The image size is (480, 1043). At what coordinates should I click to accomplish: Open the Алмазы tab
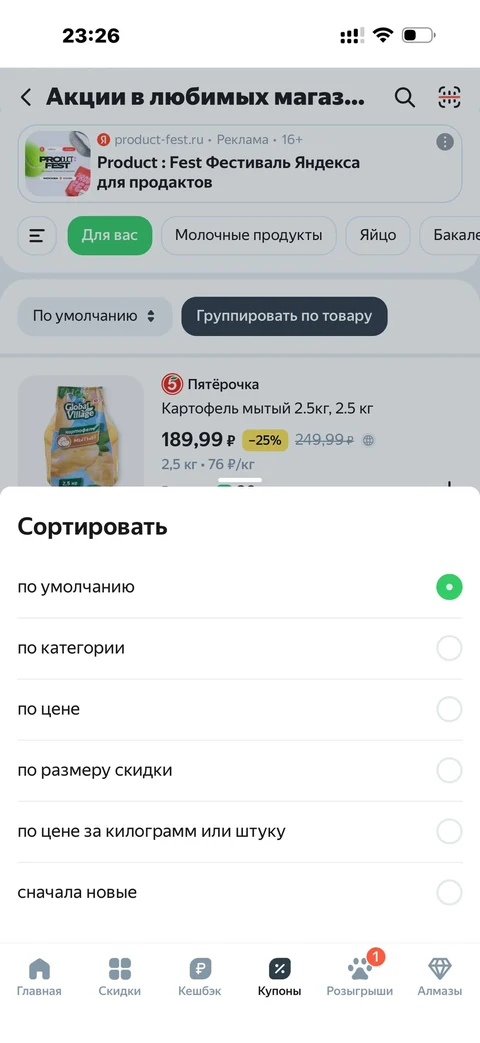pos(439,976)
